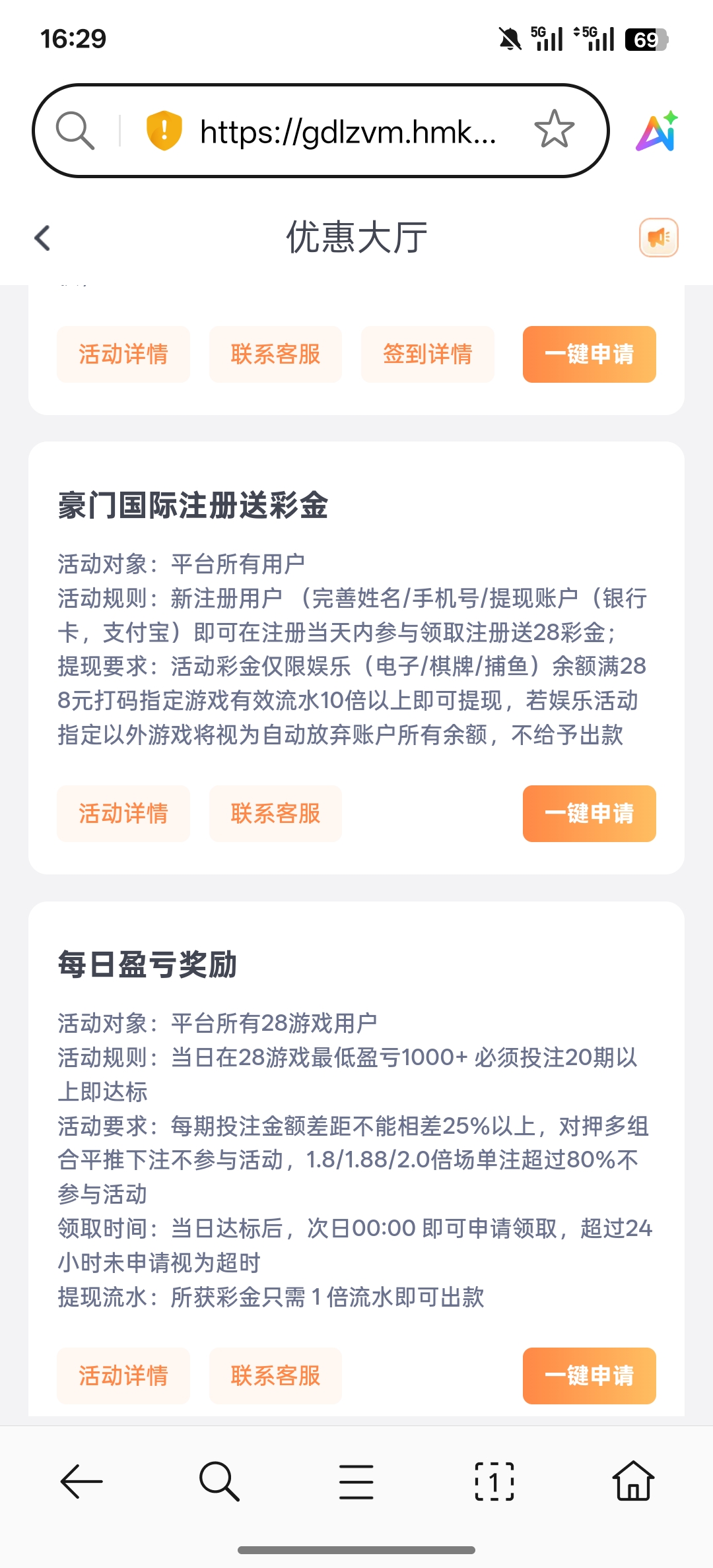Viewport: 713px width, 1568px height.
Task: Open the browser menu
Action: (356, 1482)
